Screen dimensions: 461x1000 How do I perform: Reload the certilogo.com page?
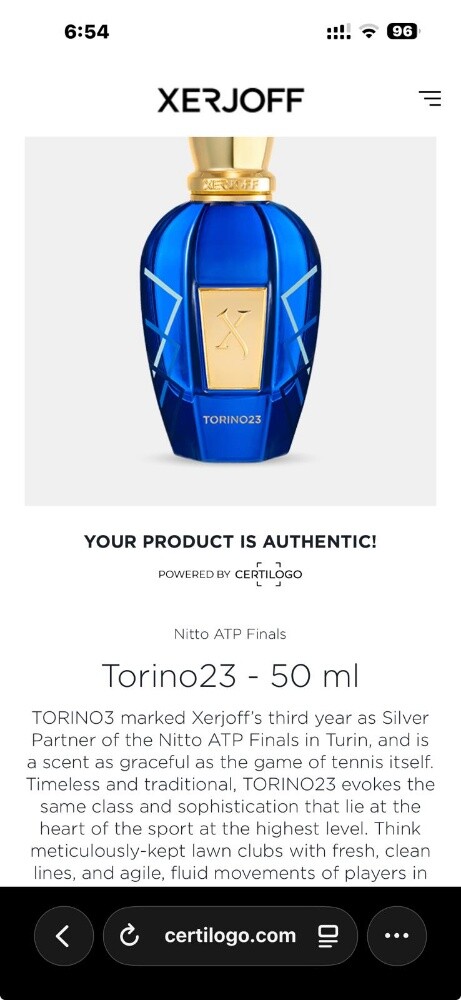point(129,936)
